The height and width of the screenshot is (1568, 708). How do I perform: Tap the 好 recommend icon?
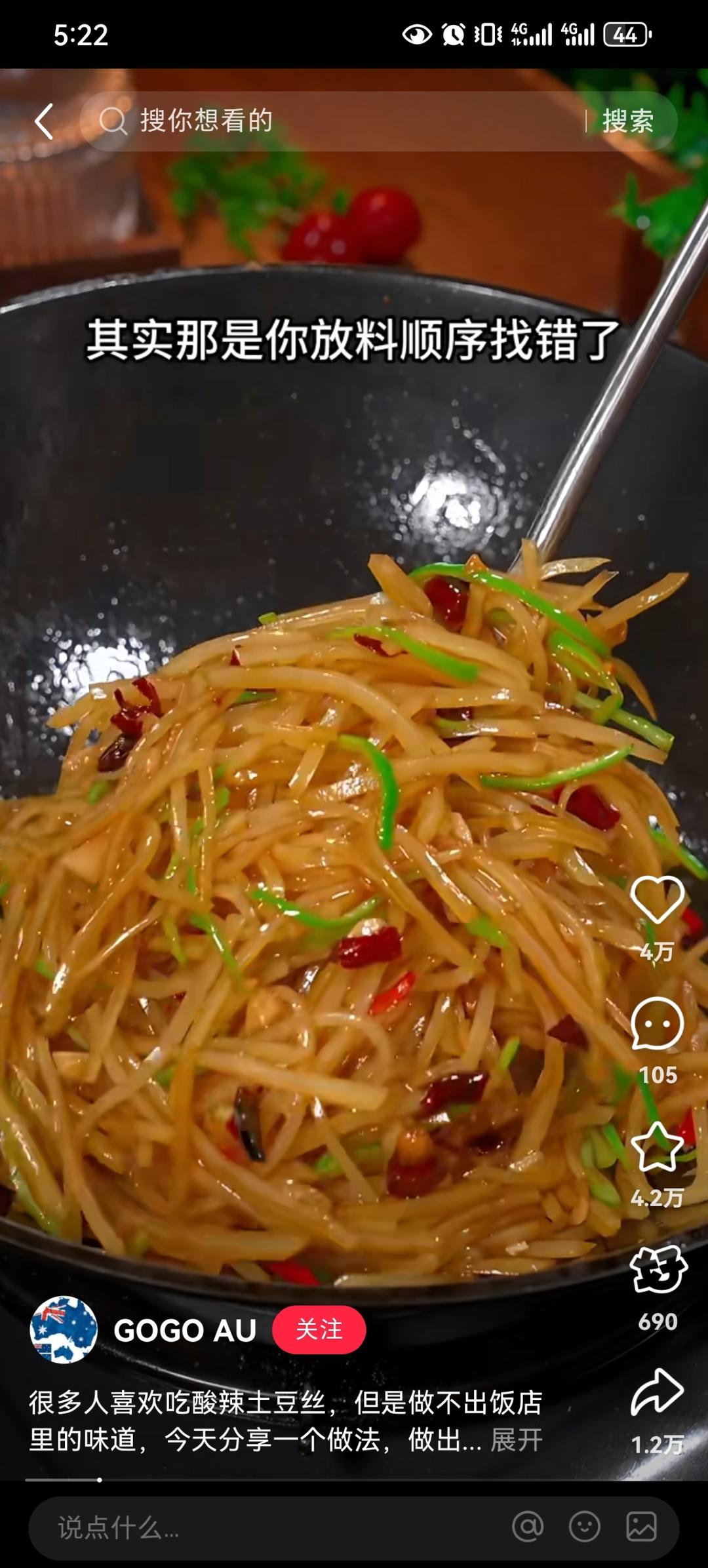(658, 1270)
